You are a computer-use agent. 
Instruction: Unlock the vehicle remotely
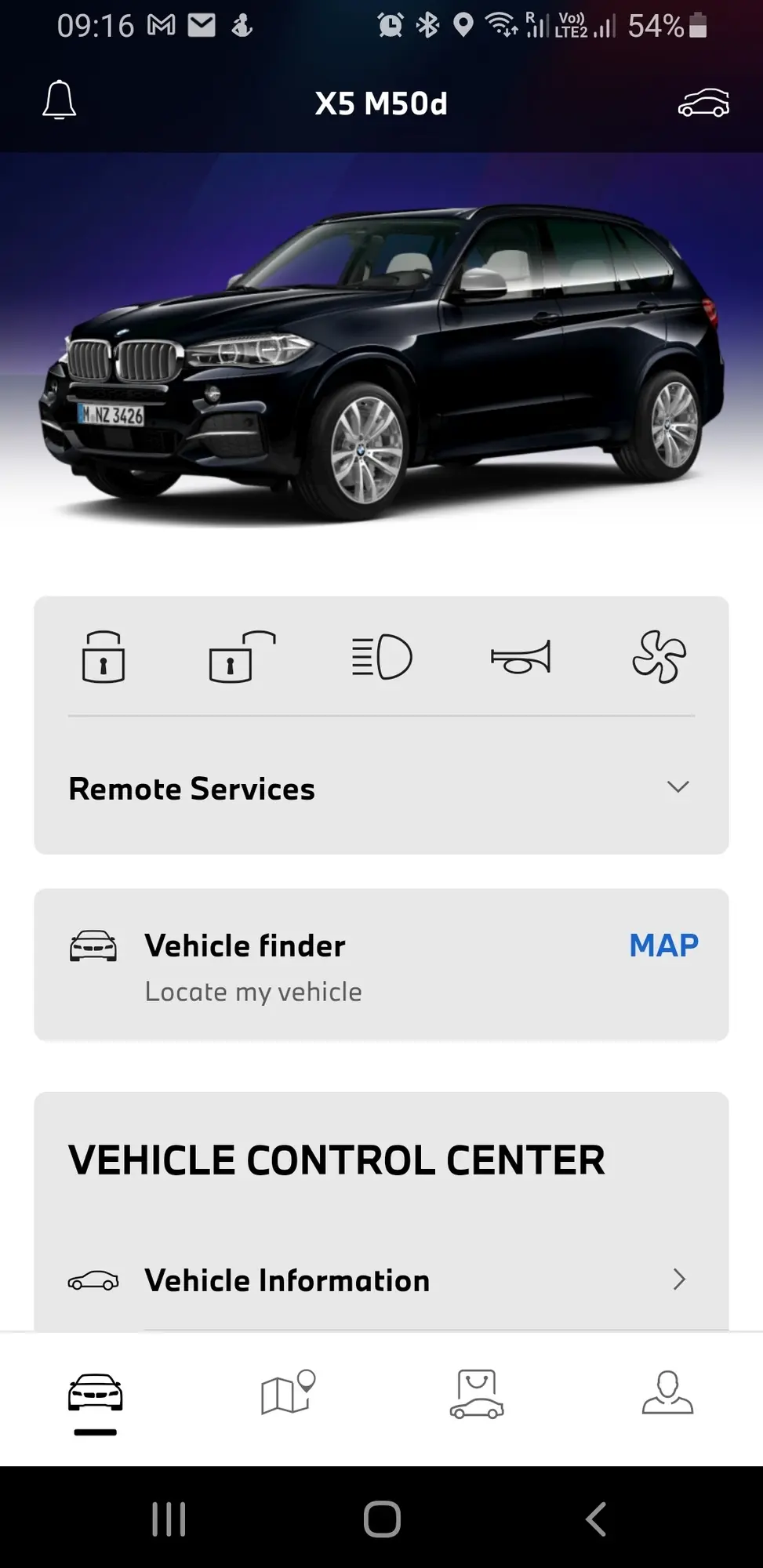(x=242, y=657)
